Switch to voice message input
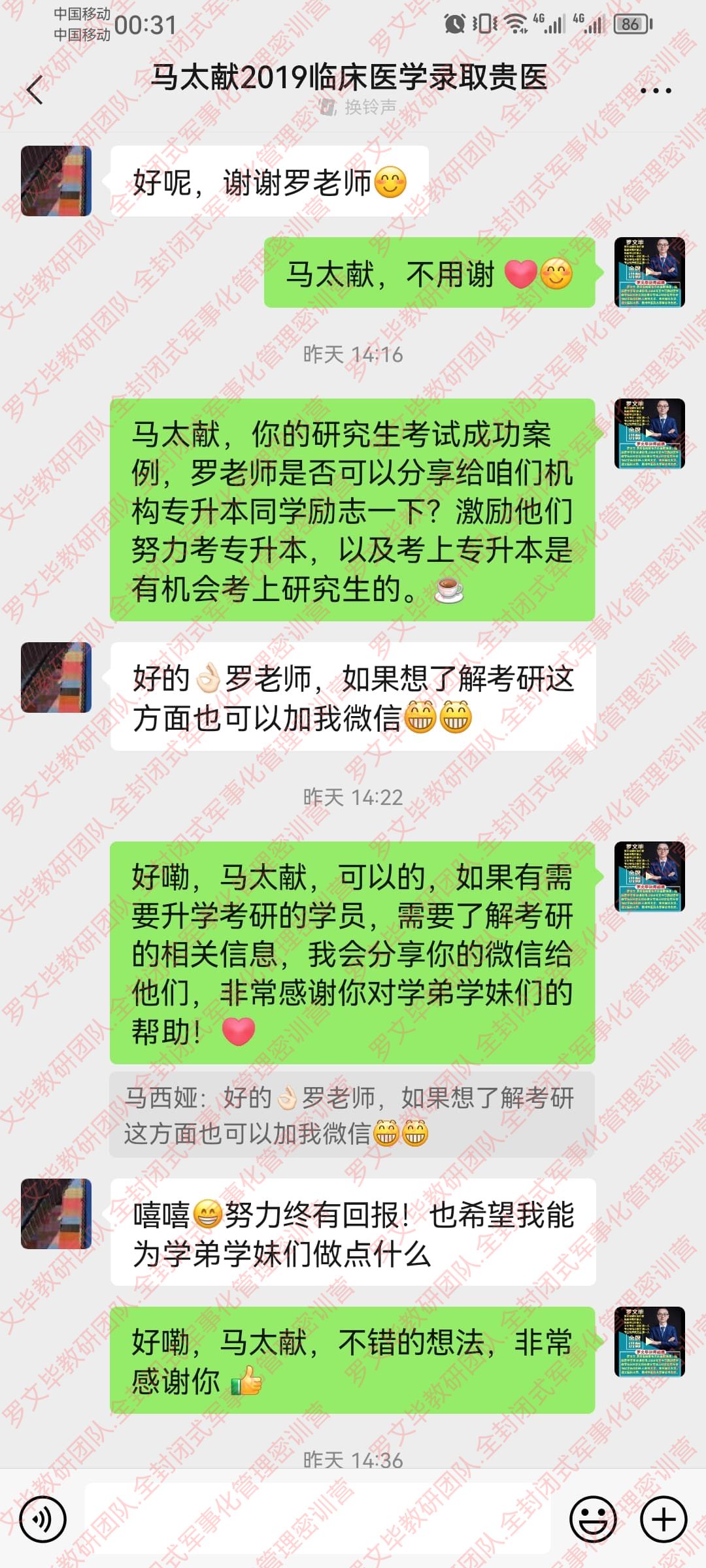The height and width of the screenshot is (1568, 706). 42,1520
